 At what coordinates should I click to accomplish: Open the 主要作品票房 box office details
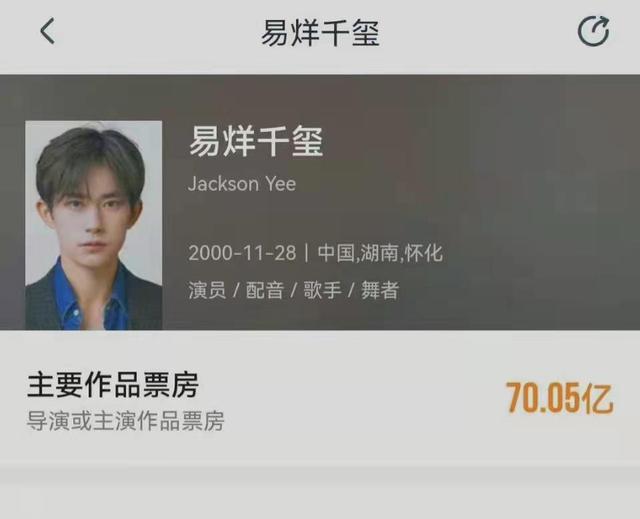(x=320, y=398)
